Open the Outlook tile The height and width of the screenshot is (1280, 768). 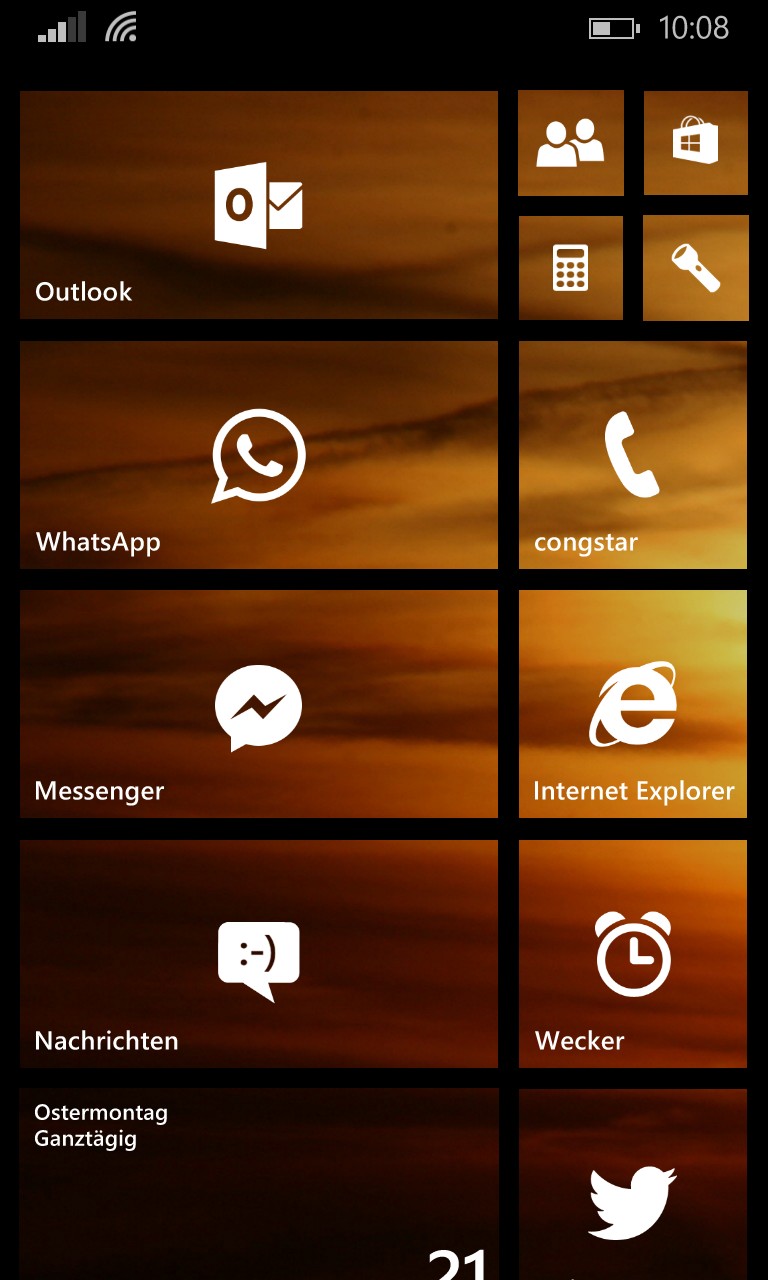(x=258, y=205)
